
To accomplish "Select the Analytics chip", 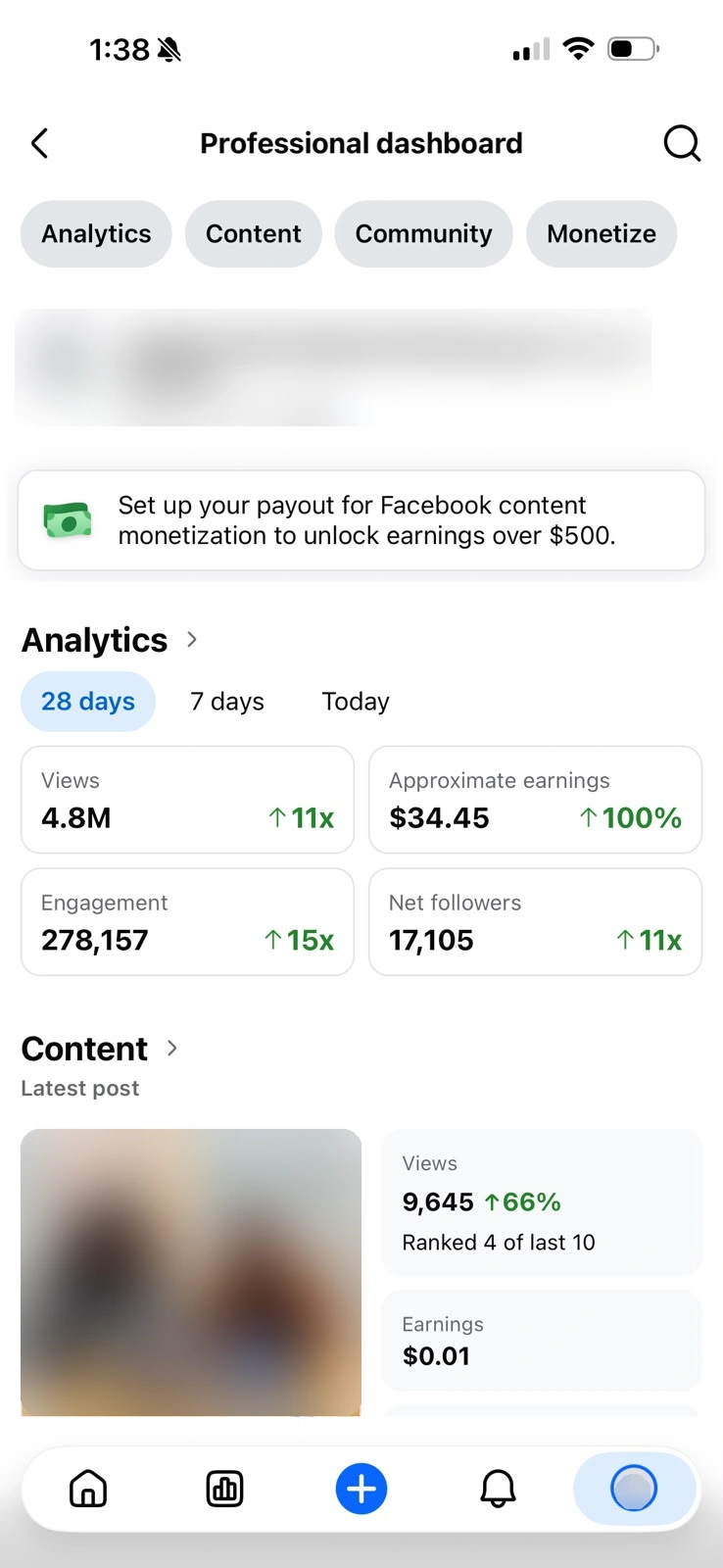I will [96, 234].
